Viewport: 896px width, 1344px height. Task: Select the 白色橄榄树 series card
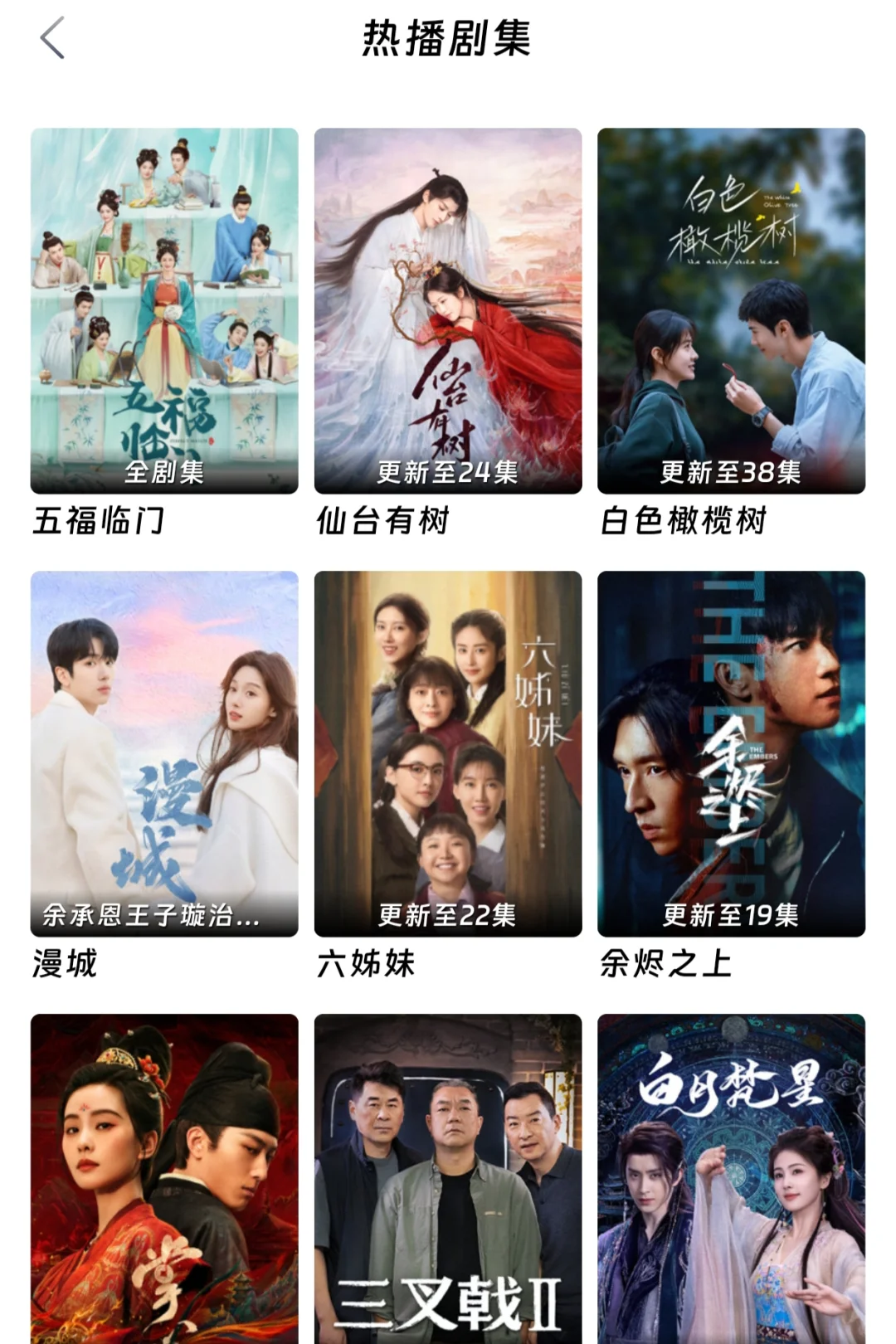[x=731, y=311]
